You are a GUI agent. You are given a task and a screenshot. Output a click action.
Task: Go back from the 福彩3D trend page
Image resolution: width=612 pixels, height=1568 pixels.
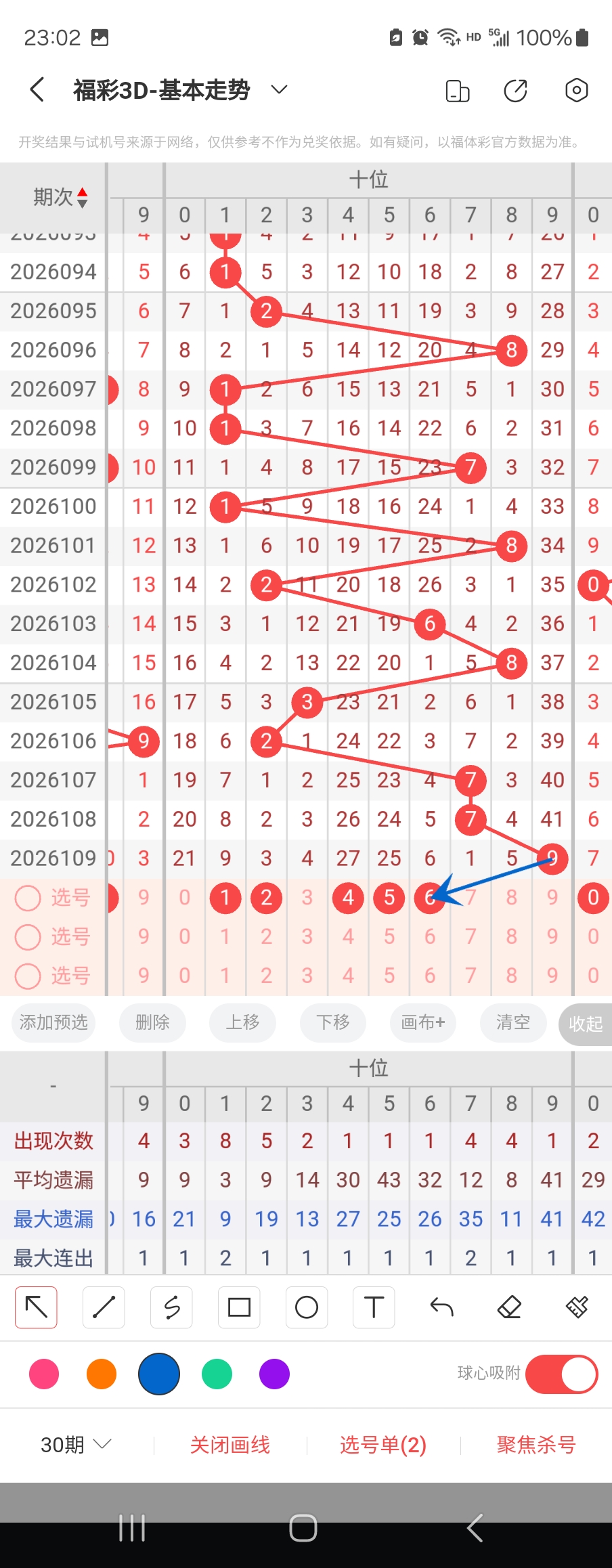click(x=37, y=89)
